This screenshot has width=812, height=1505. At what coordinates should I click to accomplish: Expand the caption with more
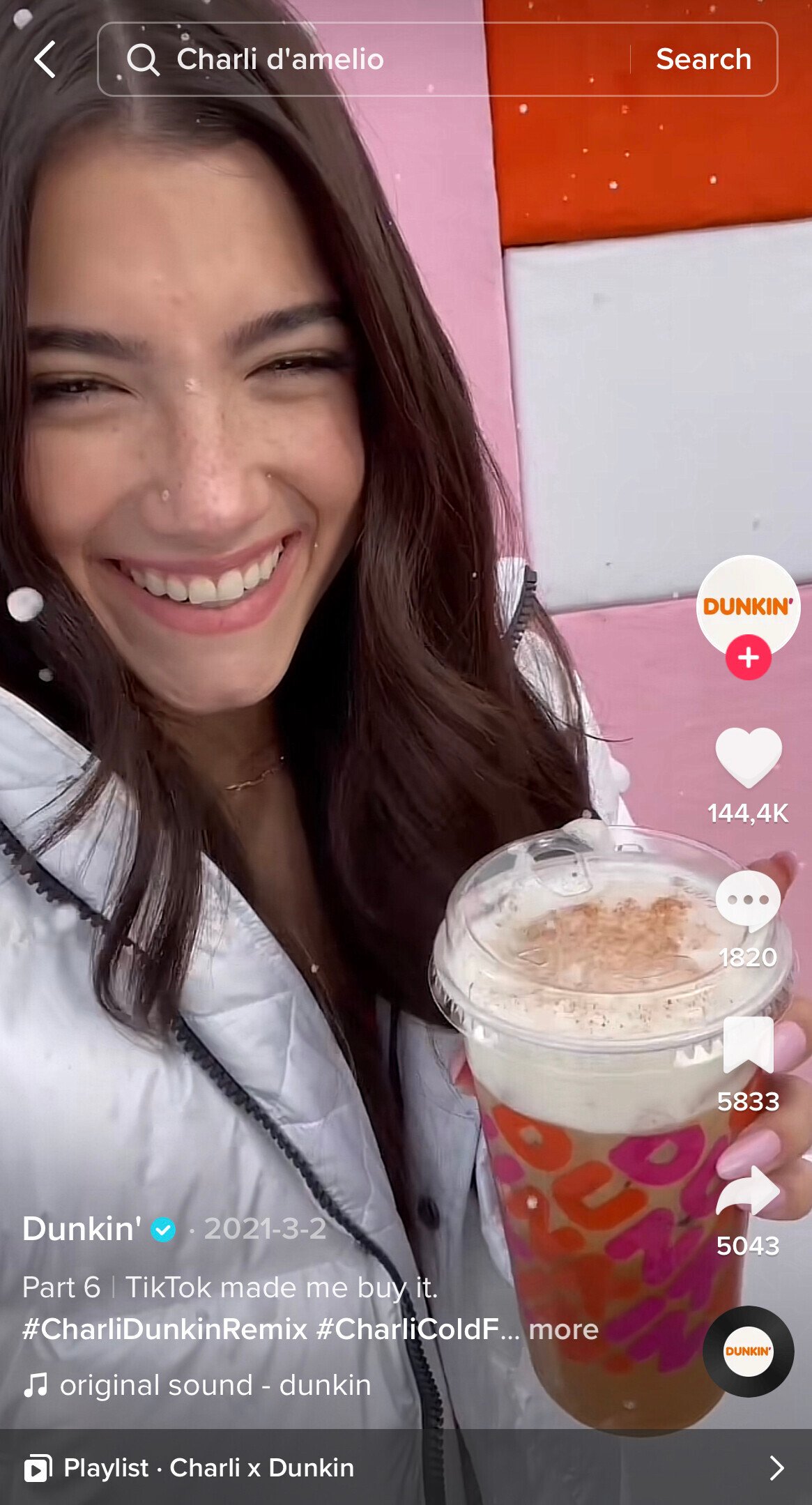point(563,1329)
